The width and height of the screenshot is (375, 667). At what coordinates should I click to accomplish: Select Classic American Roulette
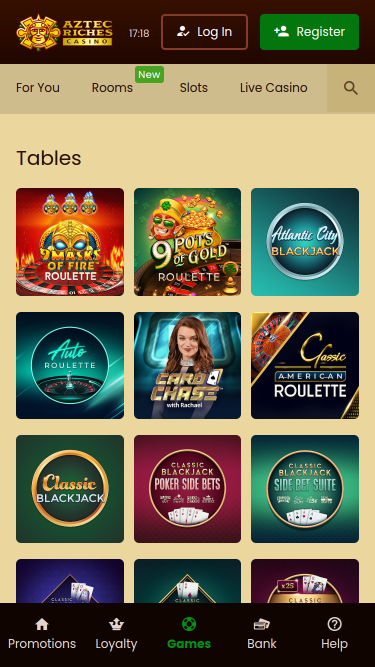[x=305, y=365]
